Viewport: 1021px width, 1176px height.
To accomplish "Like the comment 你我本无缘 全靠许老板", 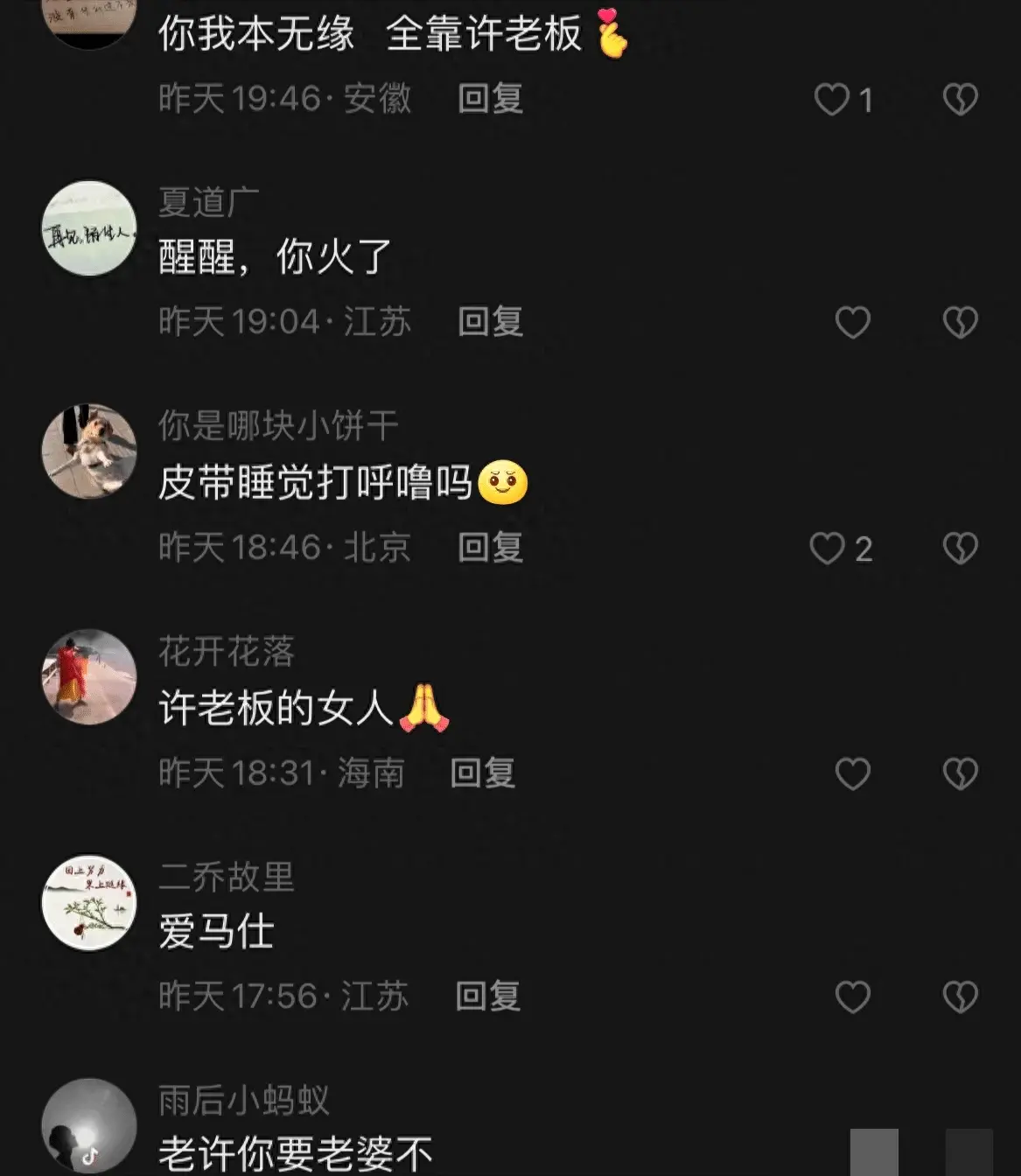I will pos(832,100).
